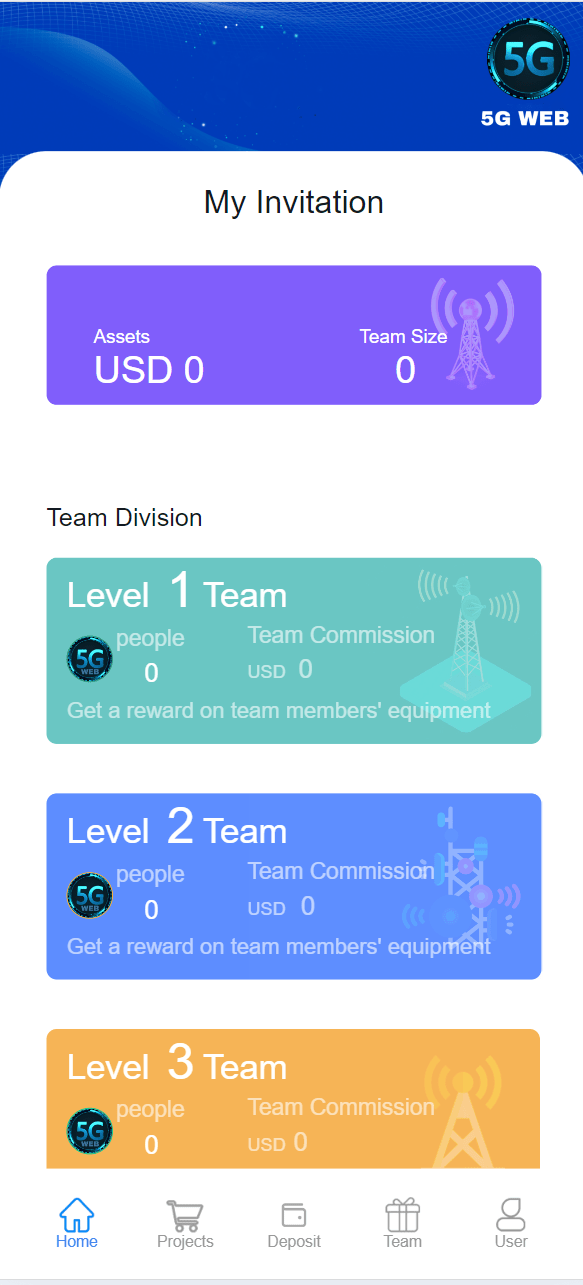The image size is (583, 1285).
Task: Tap the Level 3 Team card
Action: click(x=294, y=1099)
